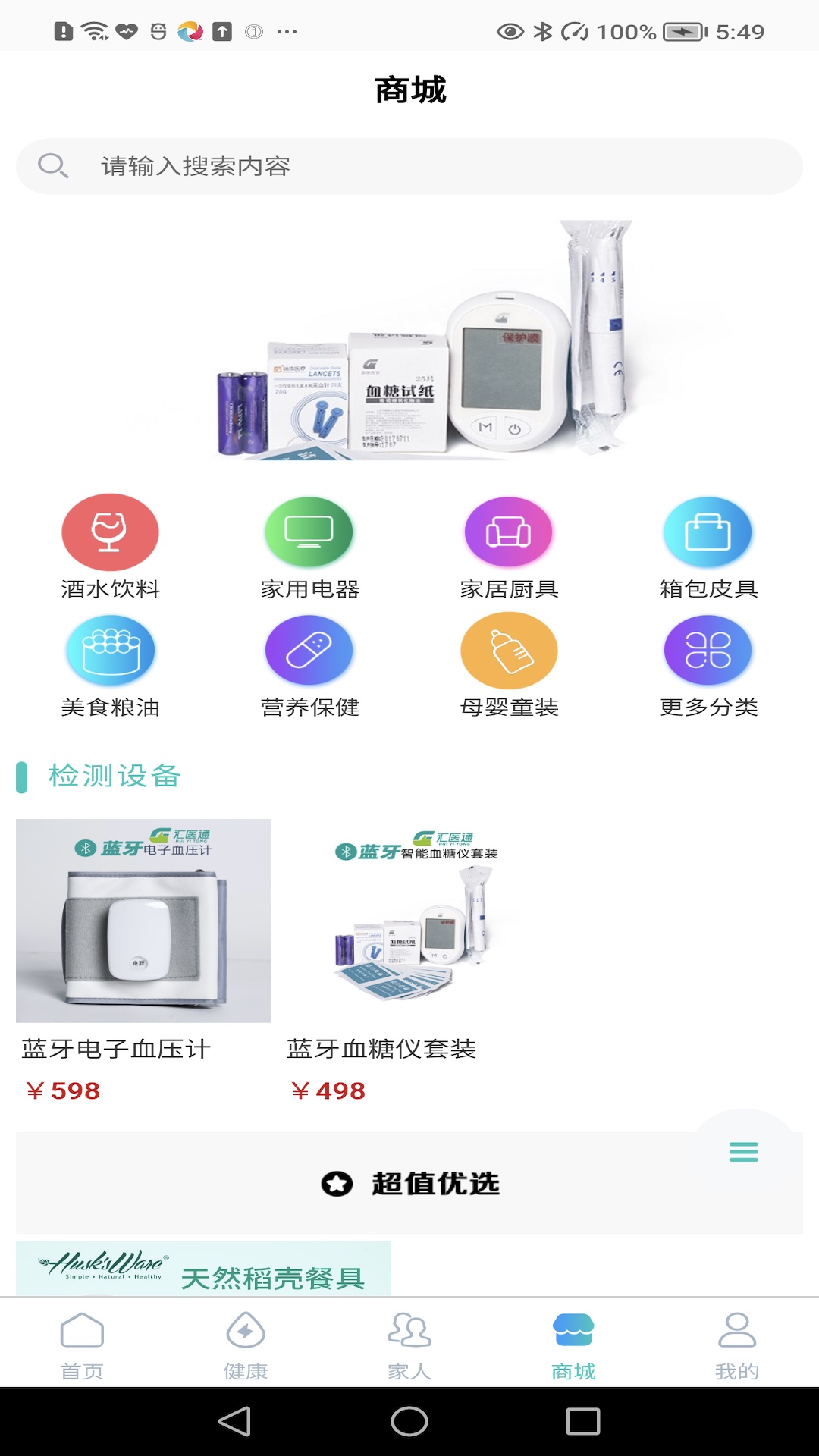Select the 家用电器 category icon

coord(309,531)
